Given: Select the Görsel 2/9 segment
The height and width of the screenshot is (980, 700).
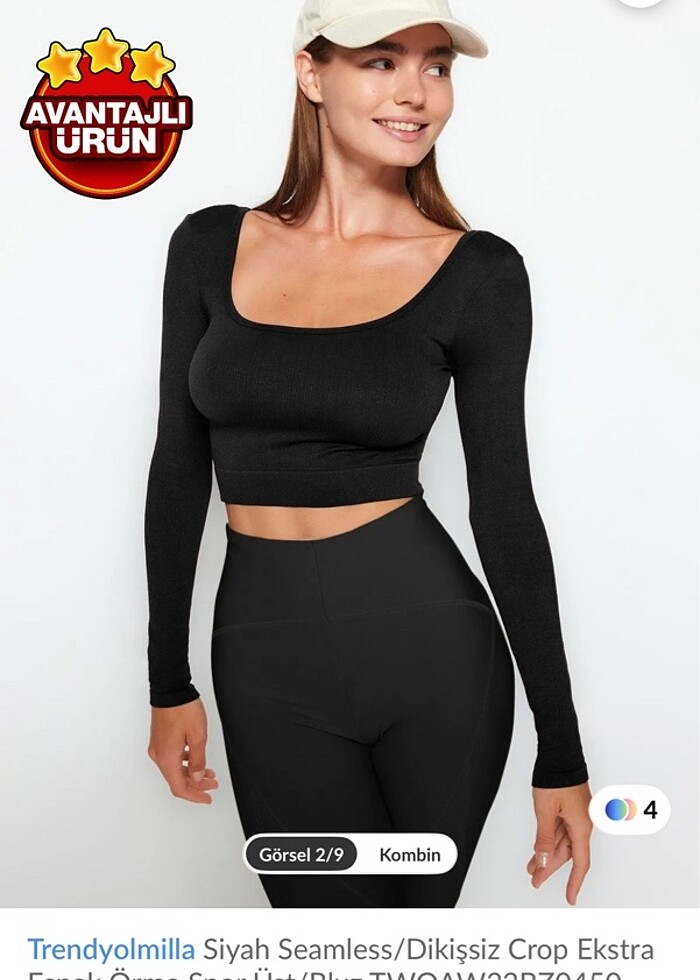Looking at the screenshot, I should click(x=301, y=855).
